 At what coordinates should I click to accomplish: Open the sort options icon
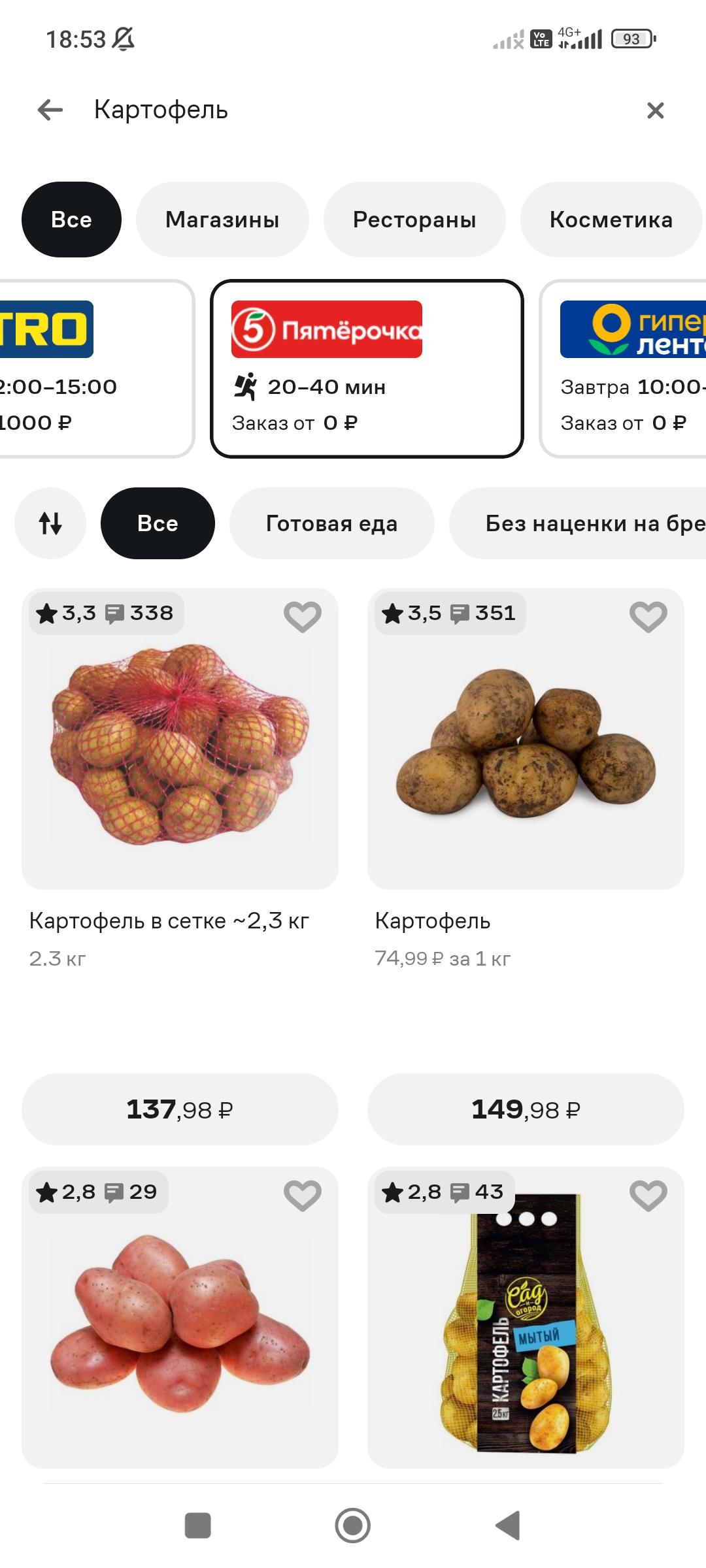pyautogui.click(x=50, y=523)
